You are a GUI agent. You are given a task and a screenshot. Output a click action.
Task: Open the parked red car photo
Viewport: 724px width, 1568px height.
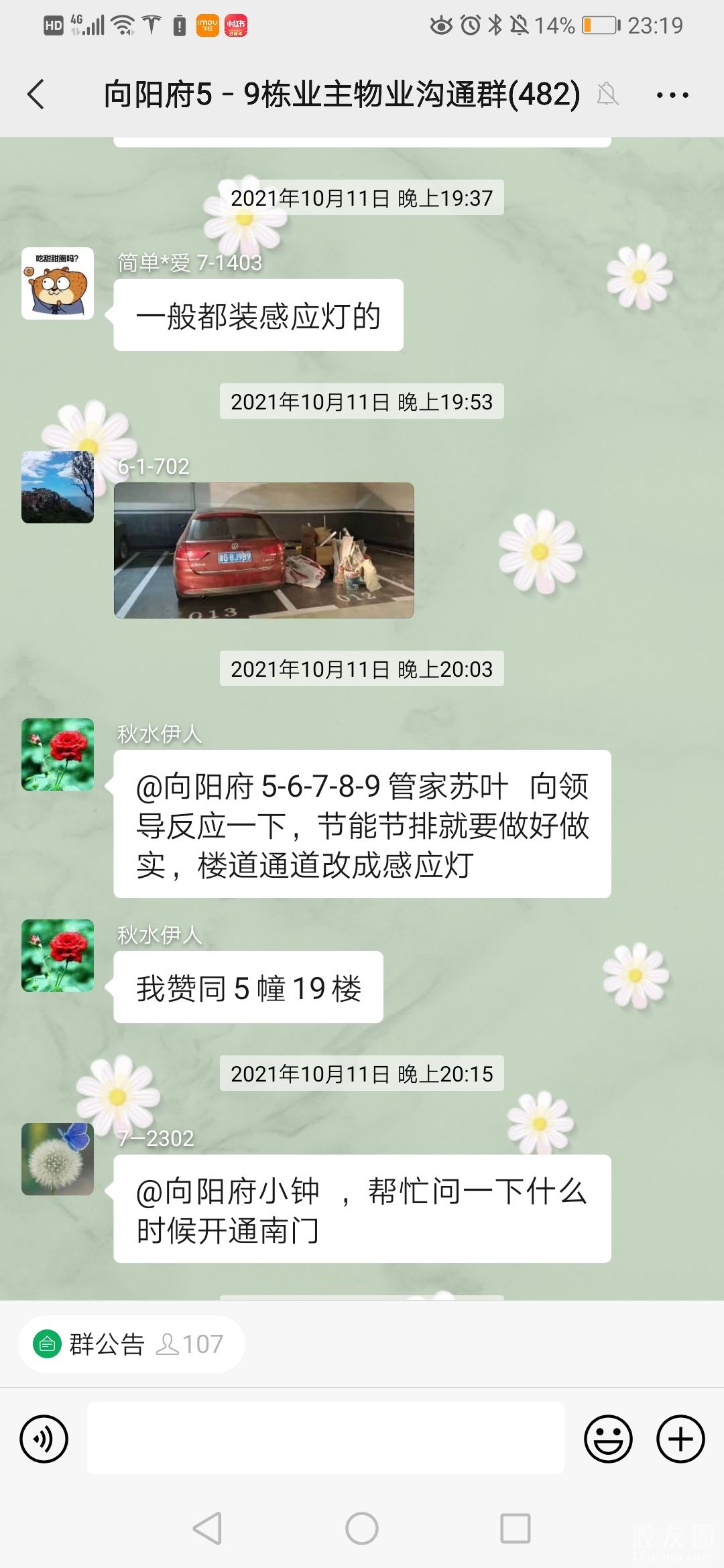point(263,550)
